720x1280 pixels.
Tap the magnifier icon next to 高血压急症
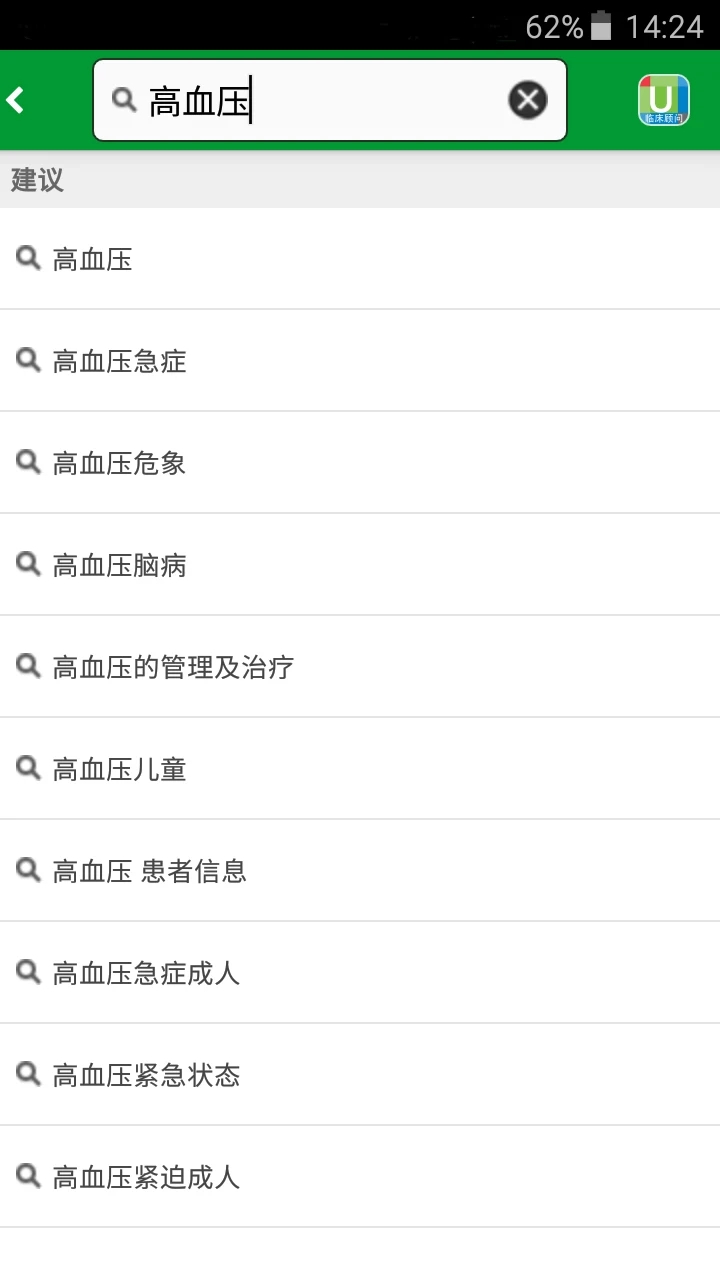[28, 360]
